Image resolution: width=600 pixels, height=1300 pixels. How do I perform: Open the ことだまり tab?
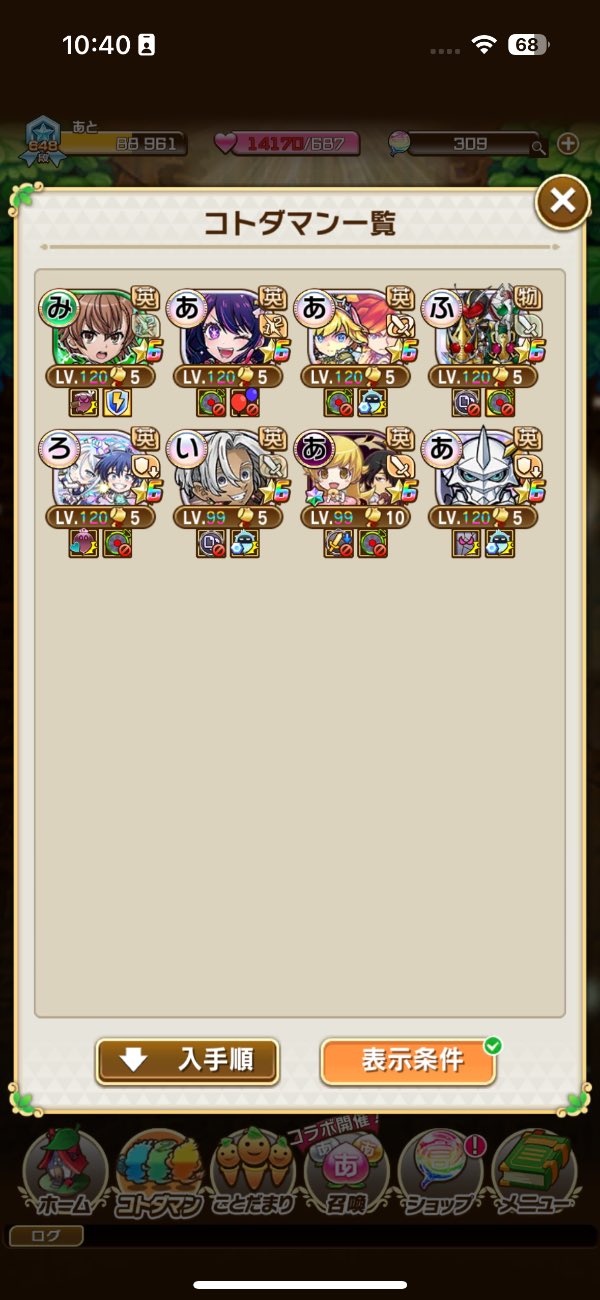(x=252, y=1171)
